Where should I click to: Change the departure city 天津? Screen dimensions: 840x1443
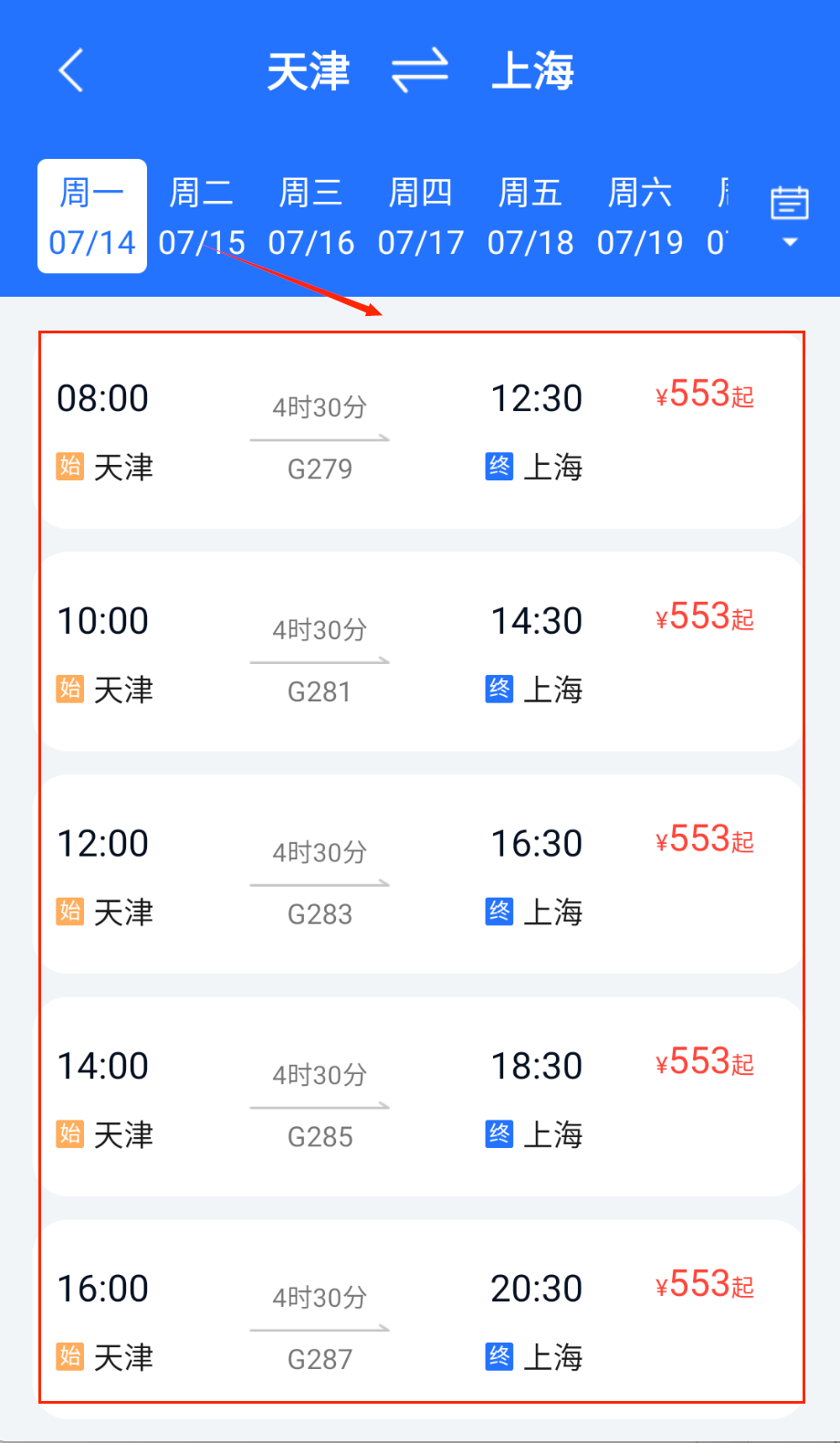click(309, 70)
